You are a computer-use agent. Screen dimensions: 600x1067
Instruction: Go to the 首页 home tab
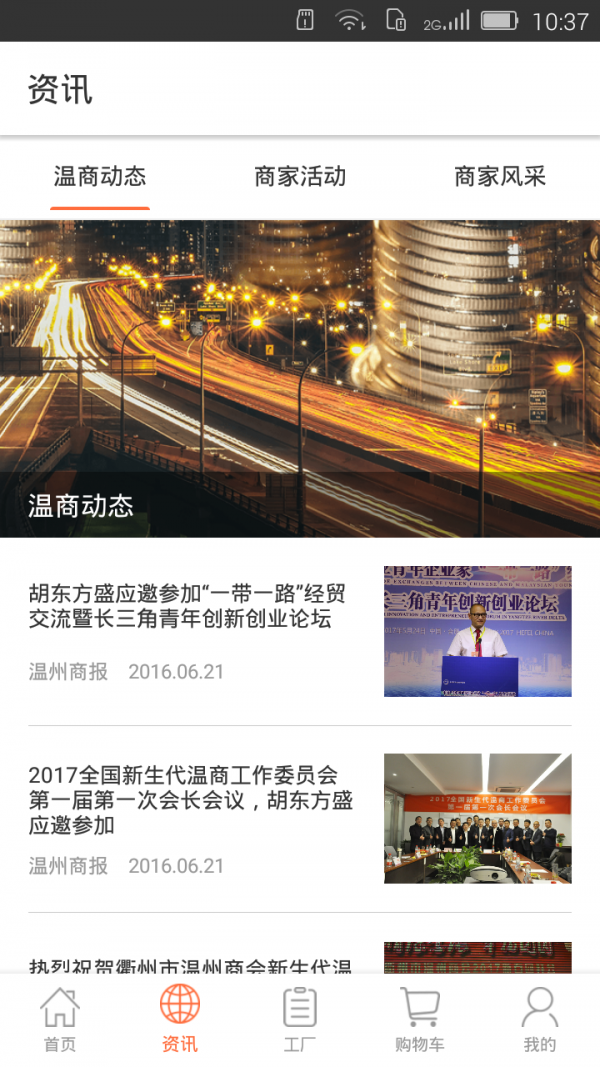click(x=60, y=1019)
